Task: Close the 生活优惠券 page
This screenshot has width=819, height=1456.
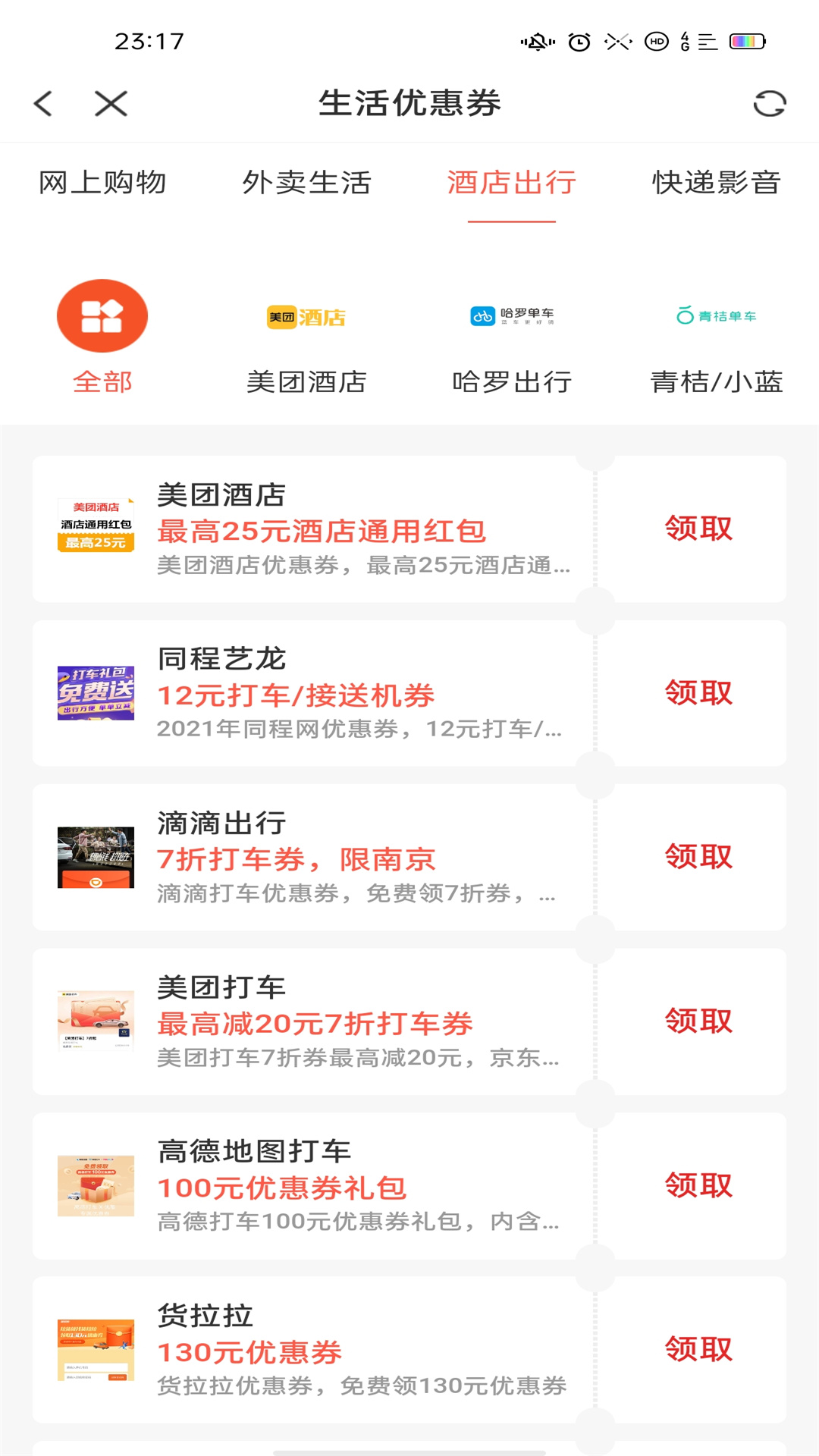Action: 111,103
